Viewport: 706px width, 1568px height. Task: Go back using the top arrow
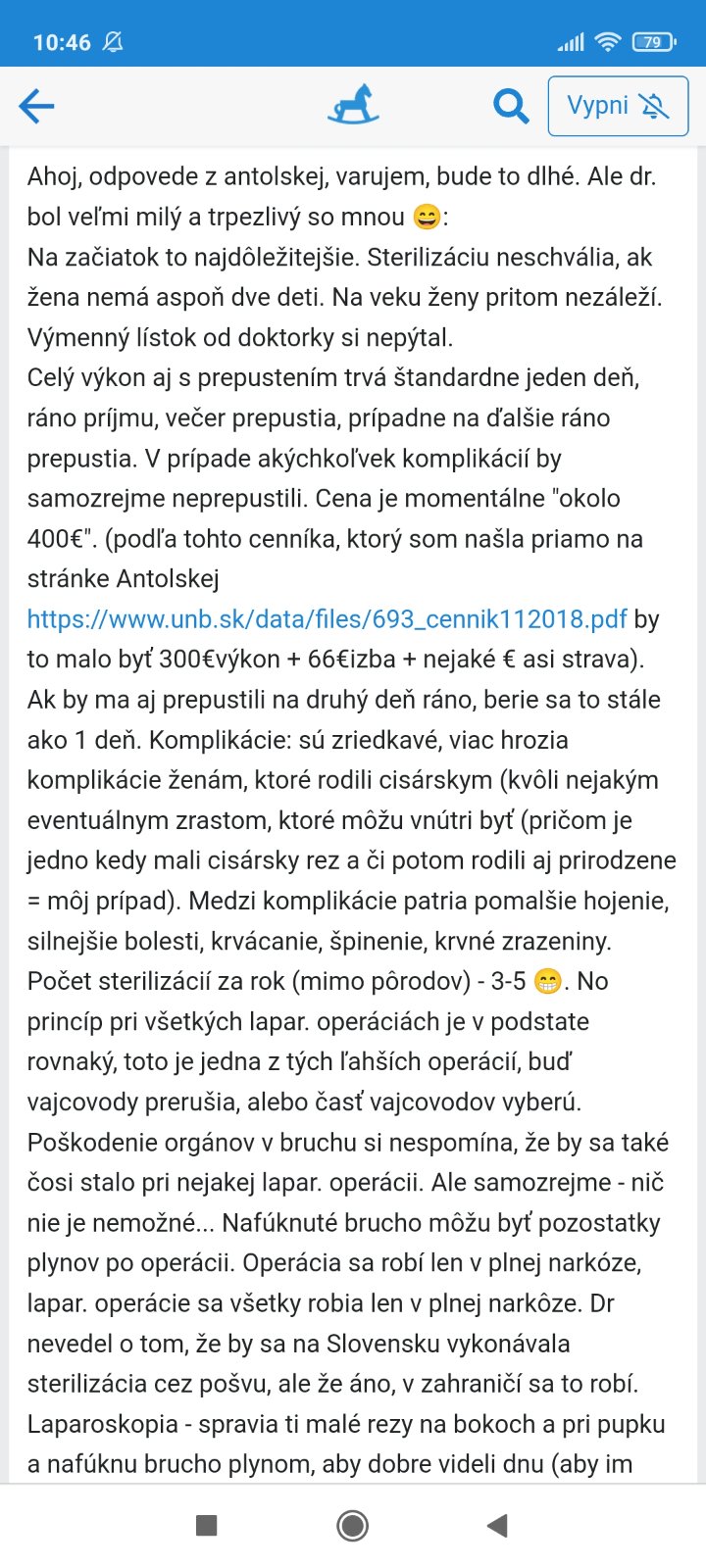pos(36,106)
